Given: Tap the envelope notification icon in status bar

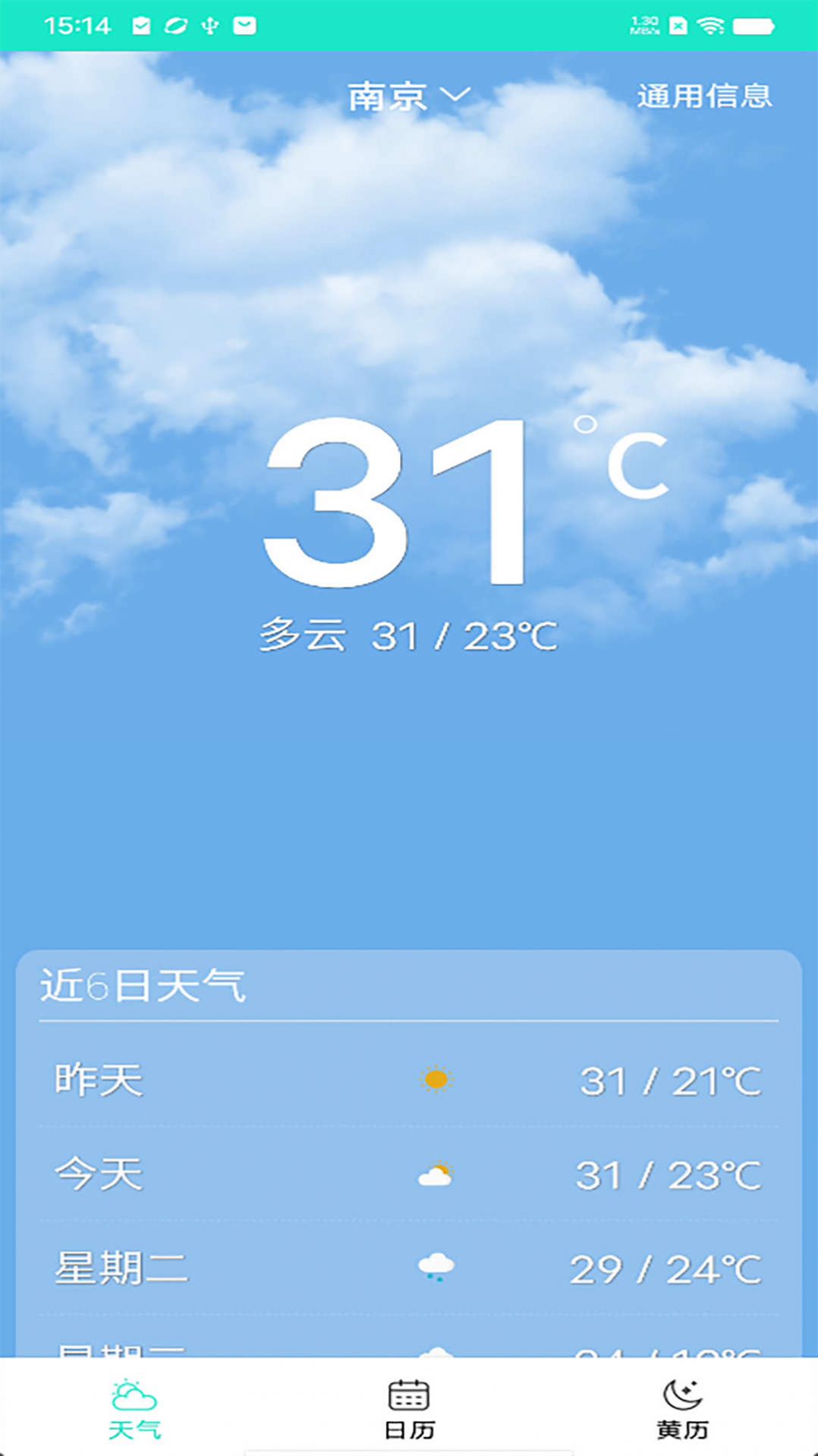Looking at the screenshot, I should pos(244,25).
